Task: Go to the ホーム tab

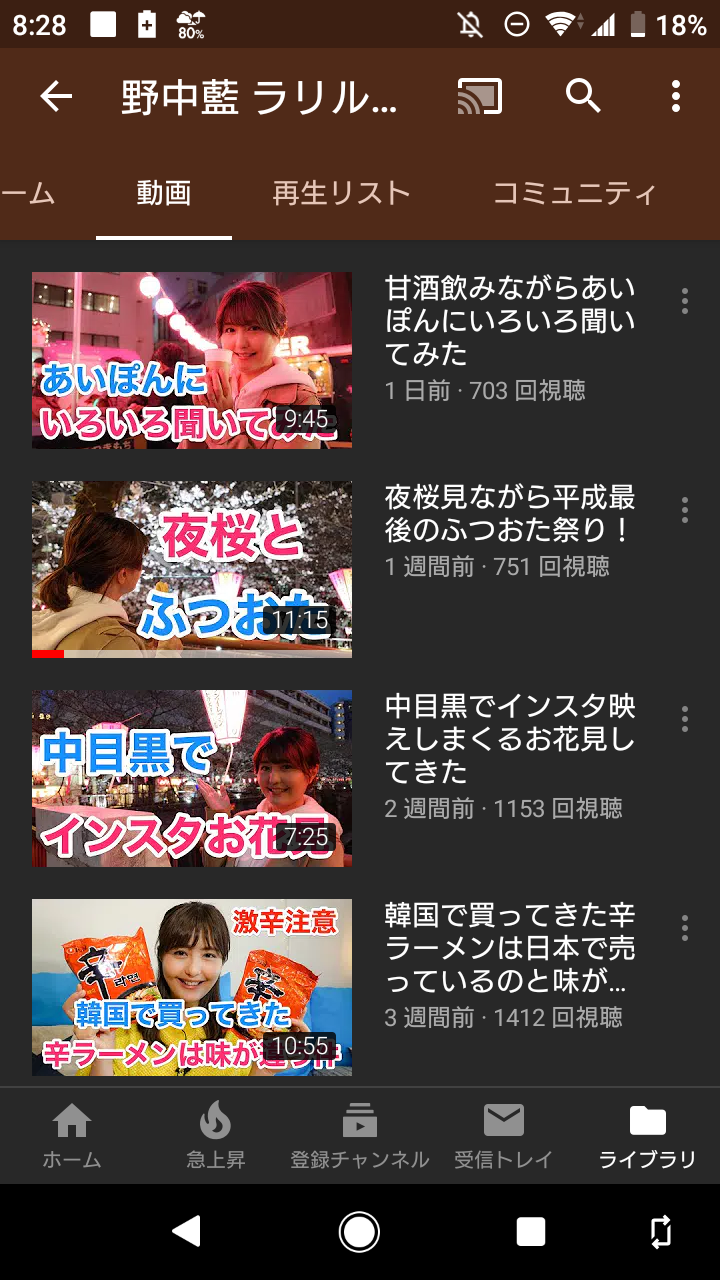Action: [72, 1136]
